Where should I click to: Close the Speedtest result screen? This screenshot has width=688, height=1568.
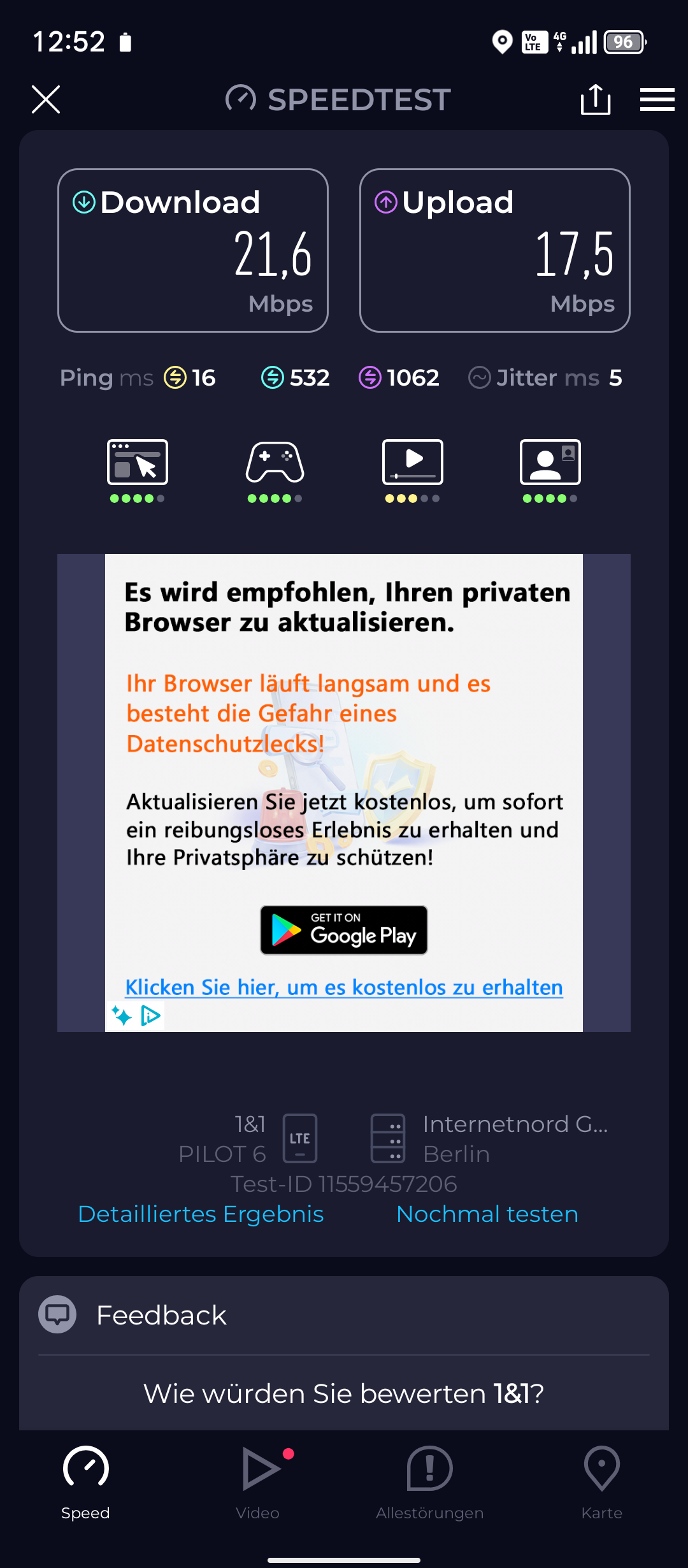[46, 99]
